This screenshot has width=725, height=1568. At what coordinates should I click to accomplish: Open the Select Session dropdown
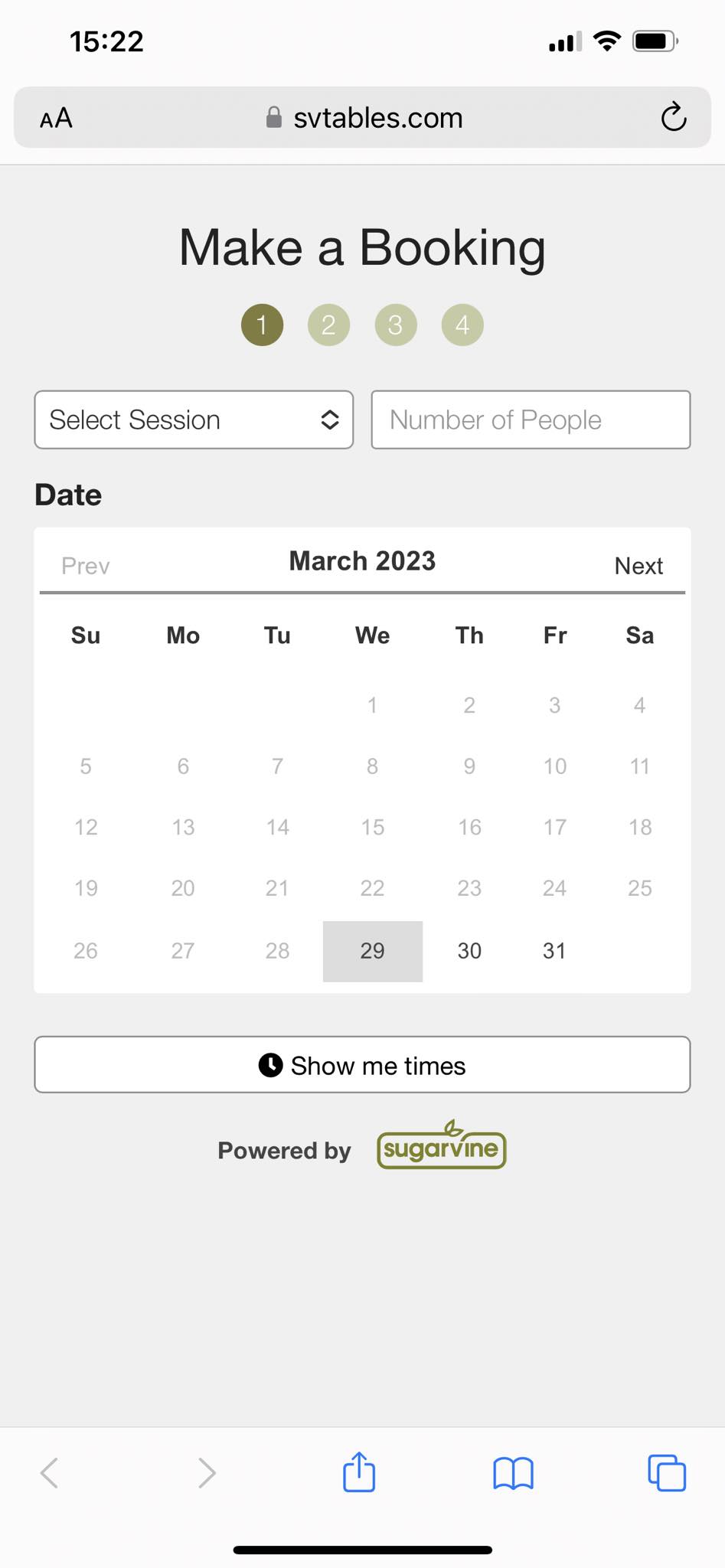(194, 420)
